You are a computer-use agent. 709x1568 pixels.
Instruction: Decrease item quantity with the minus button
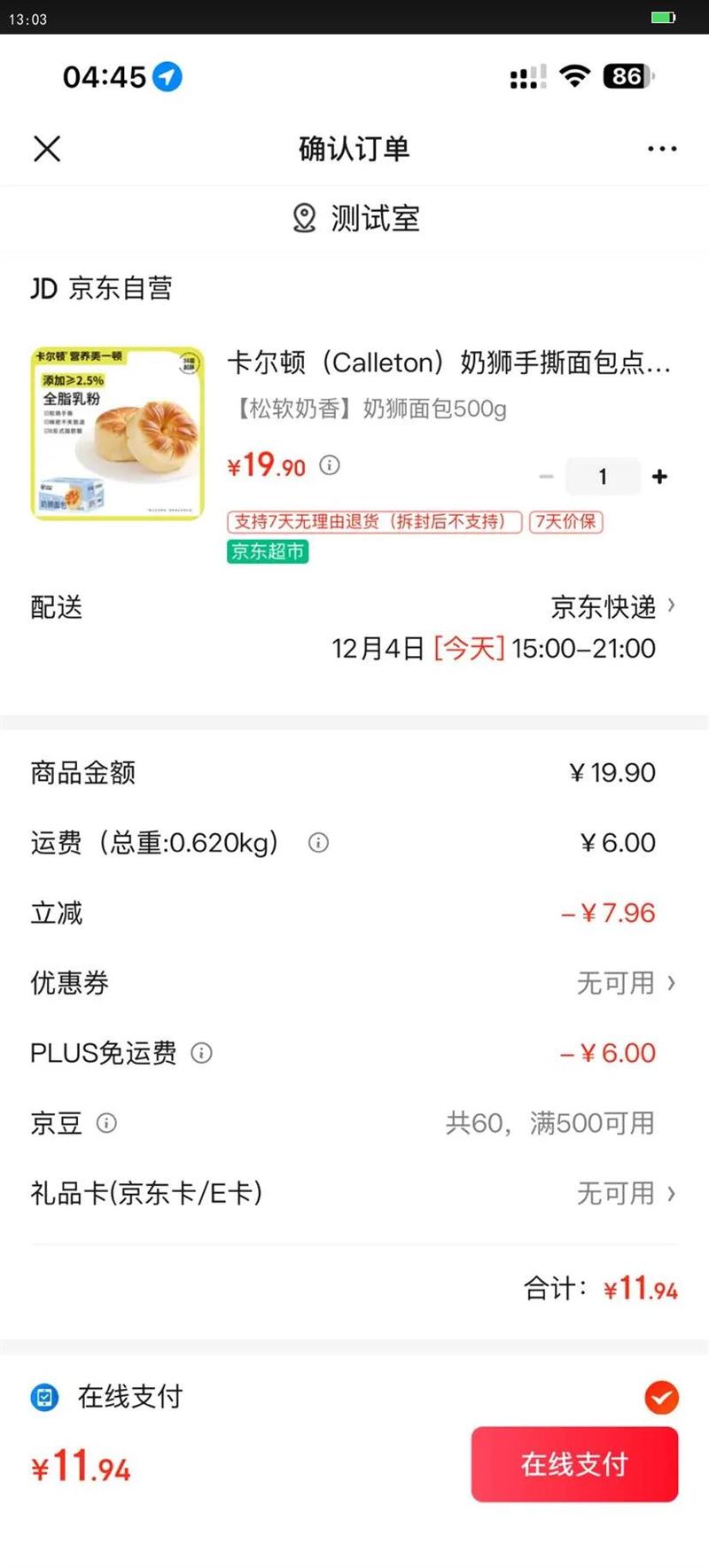pyautogui.click(x=546, y=477)
